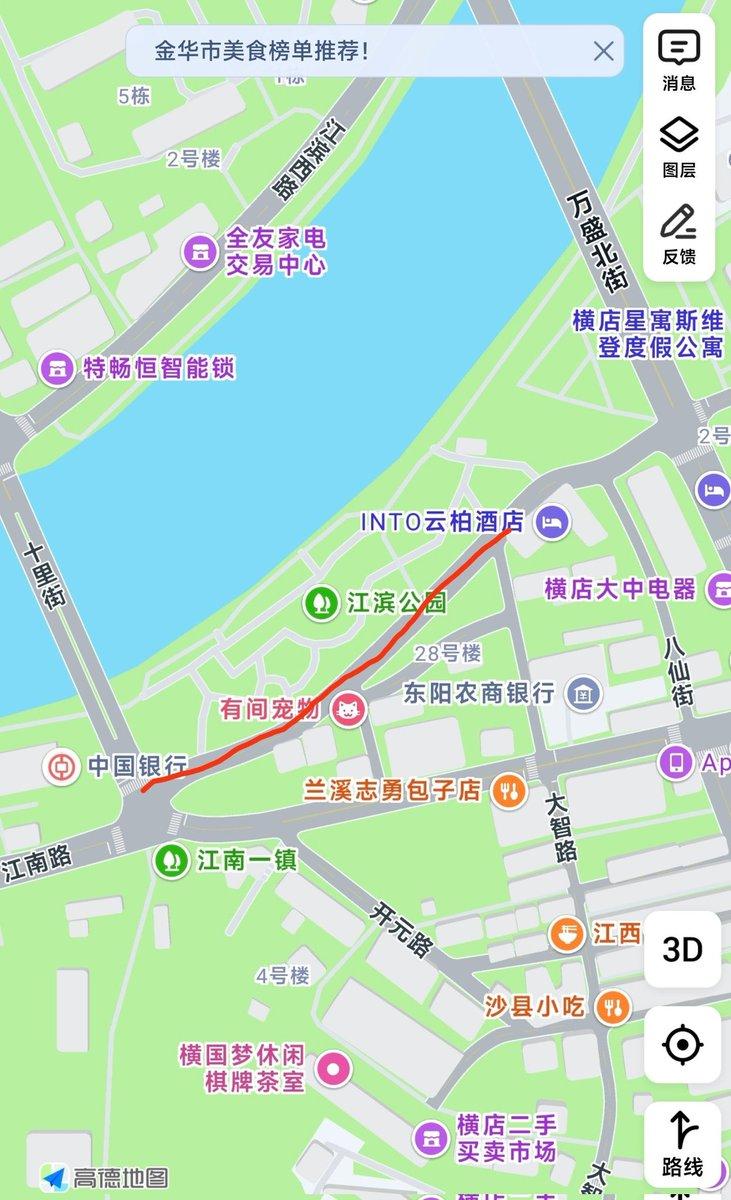
Task: Tap the 中国银行 bank marker
Action: click(x=60, y=766)
